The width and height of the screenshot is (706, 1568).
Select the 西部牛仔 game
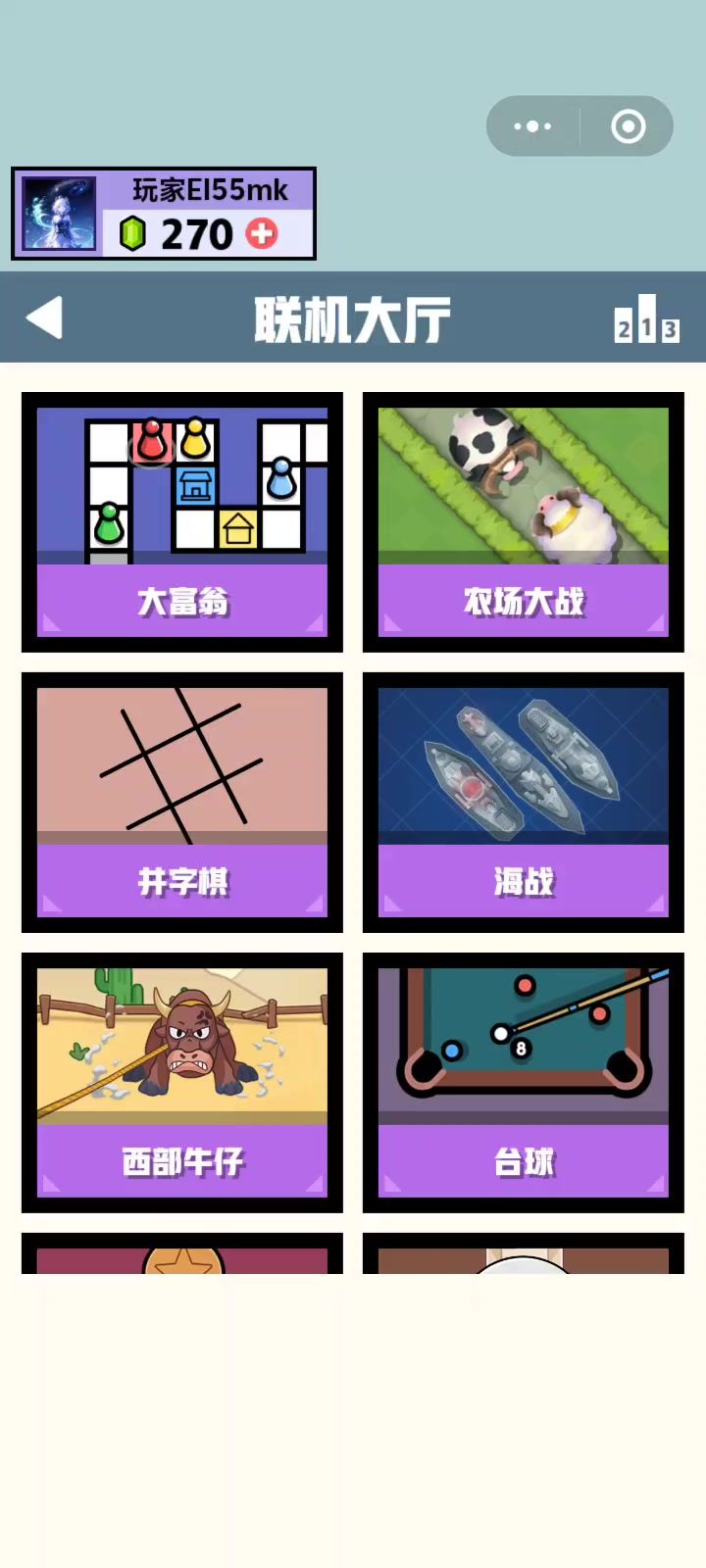click(x=182, y=1083)
